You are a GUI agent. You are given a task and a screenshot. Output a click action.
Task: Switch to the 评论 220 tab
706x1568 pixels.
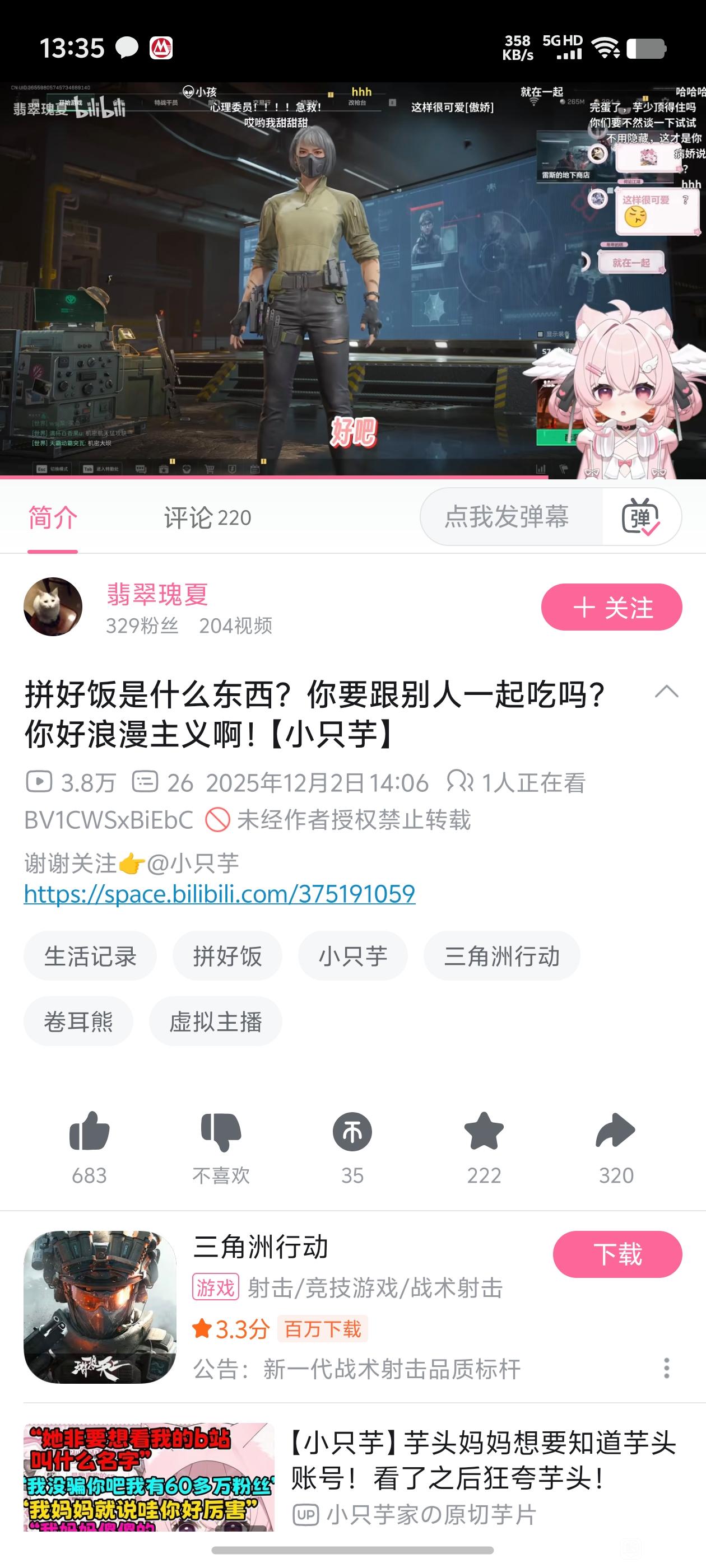click(x=207, y=517)
